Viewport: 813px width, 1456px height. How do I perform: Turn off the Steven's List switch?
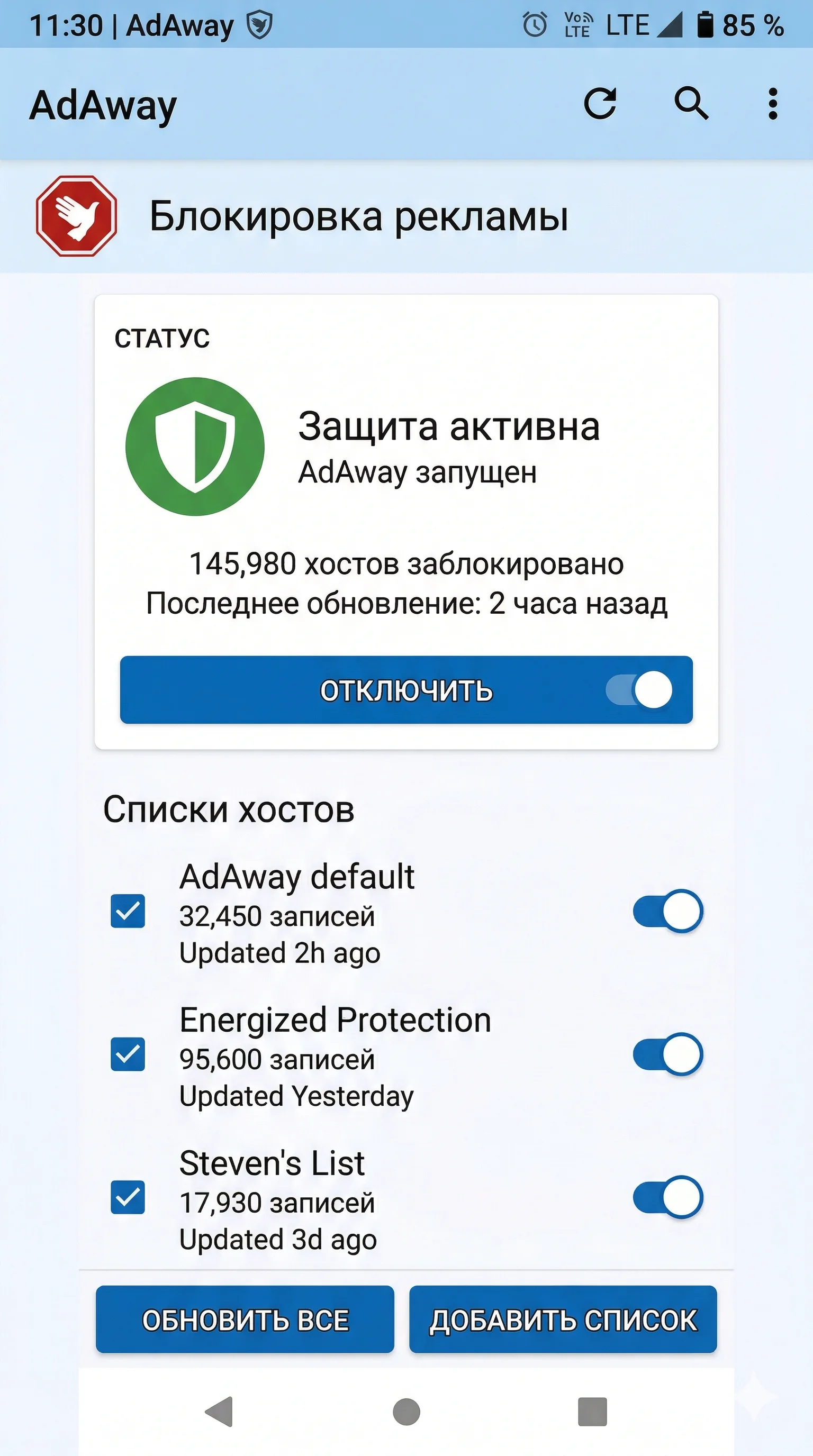pos(667,1197)
